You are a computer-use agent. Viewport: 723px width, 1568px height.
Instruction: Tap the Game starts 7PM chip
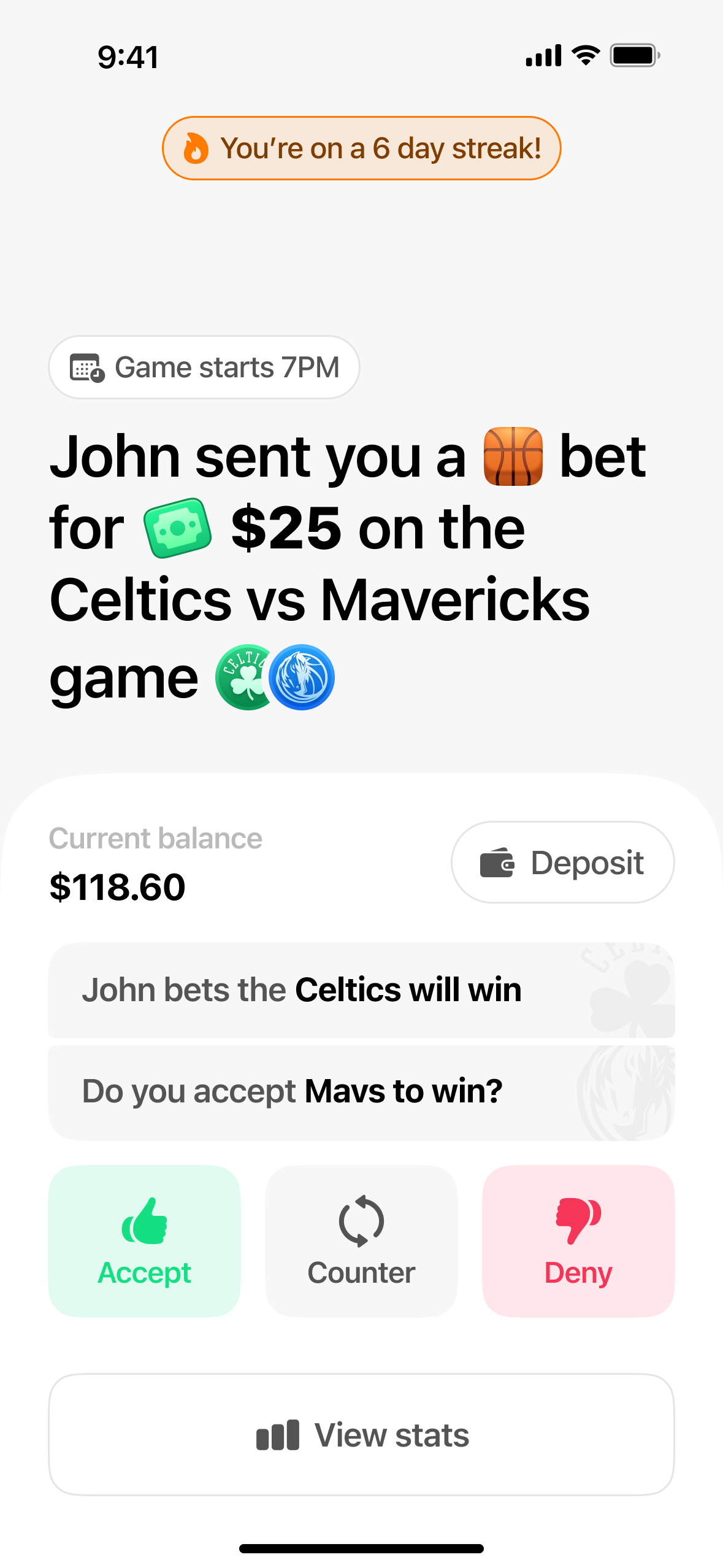(204, 367)
